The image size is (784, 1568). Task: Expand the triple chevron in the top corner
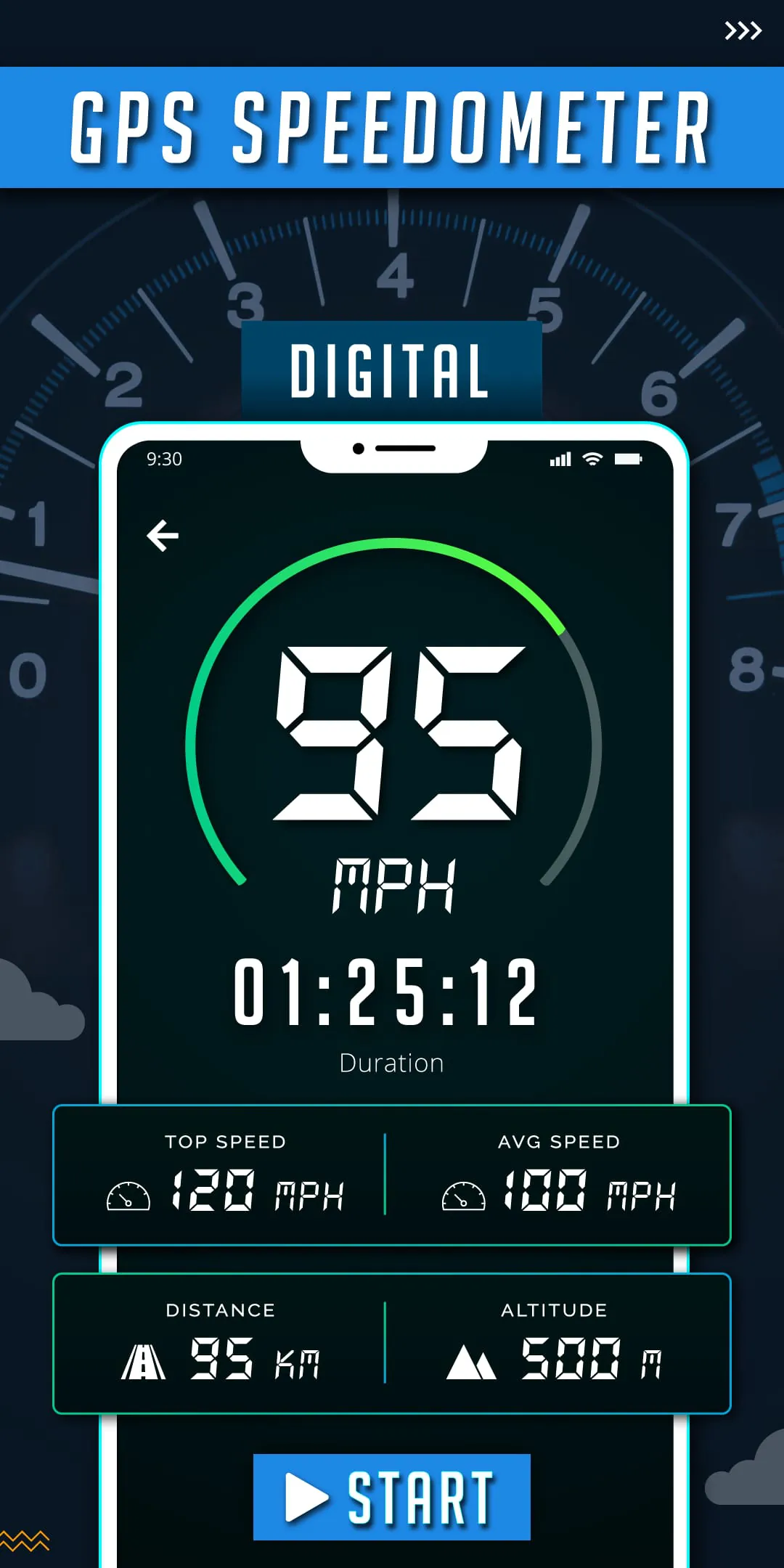[x=742, y=30]
